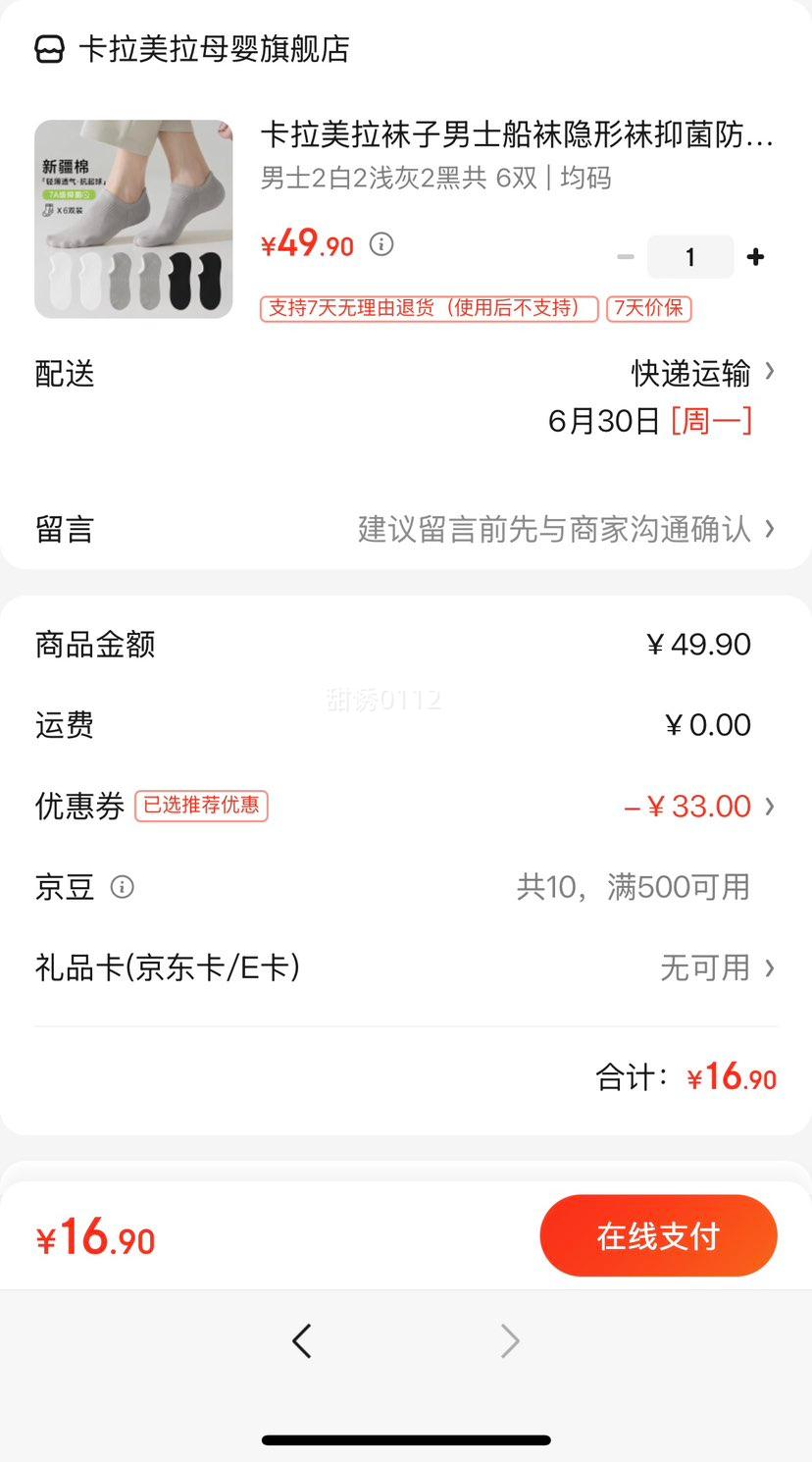The width and height of the screenshot is (812, 1462).
Task: Open the 留言 message row
Action: pyautogui.click(x=406, y=530)
